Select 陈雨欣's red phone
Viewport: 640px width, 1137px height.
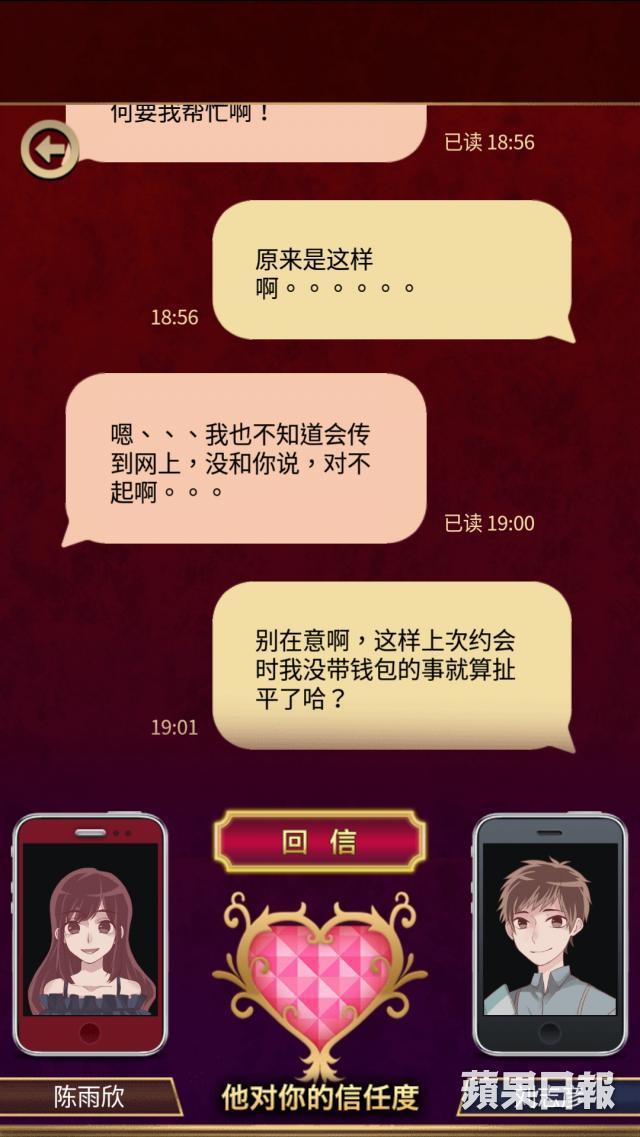90,933
